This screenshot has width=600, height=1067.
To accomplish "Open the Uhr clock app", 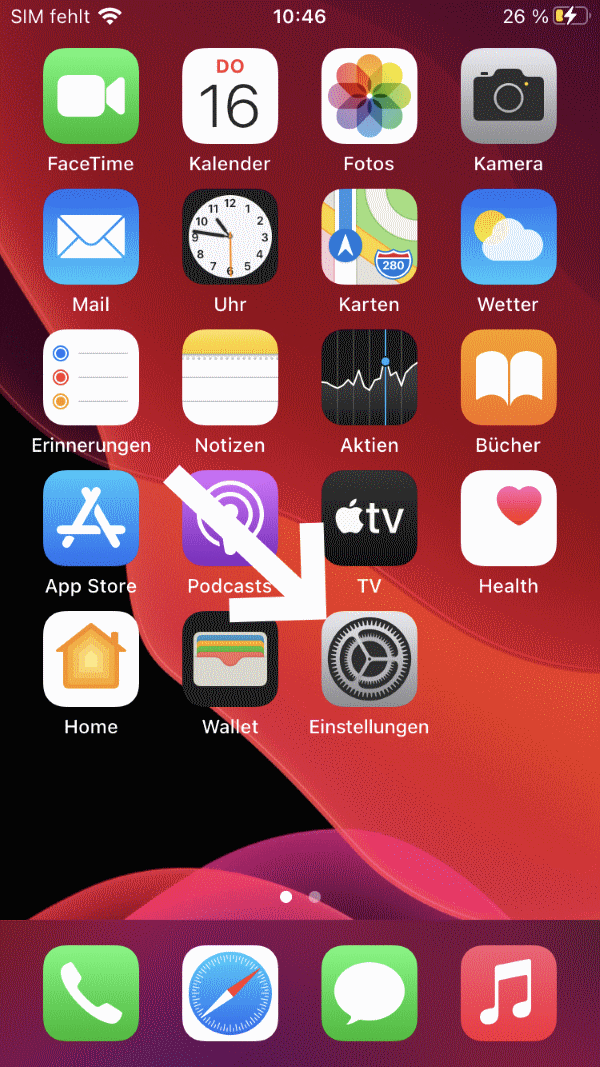I will click(x=230, y=237).
